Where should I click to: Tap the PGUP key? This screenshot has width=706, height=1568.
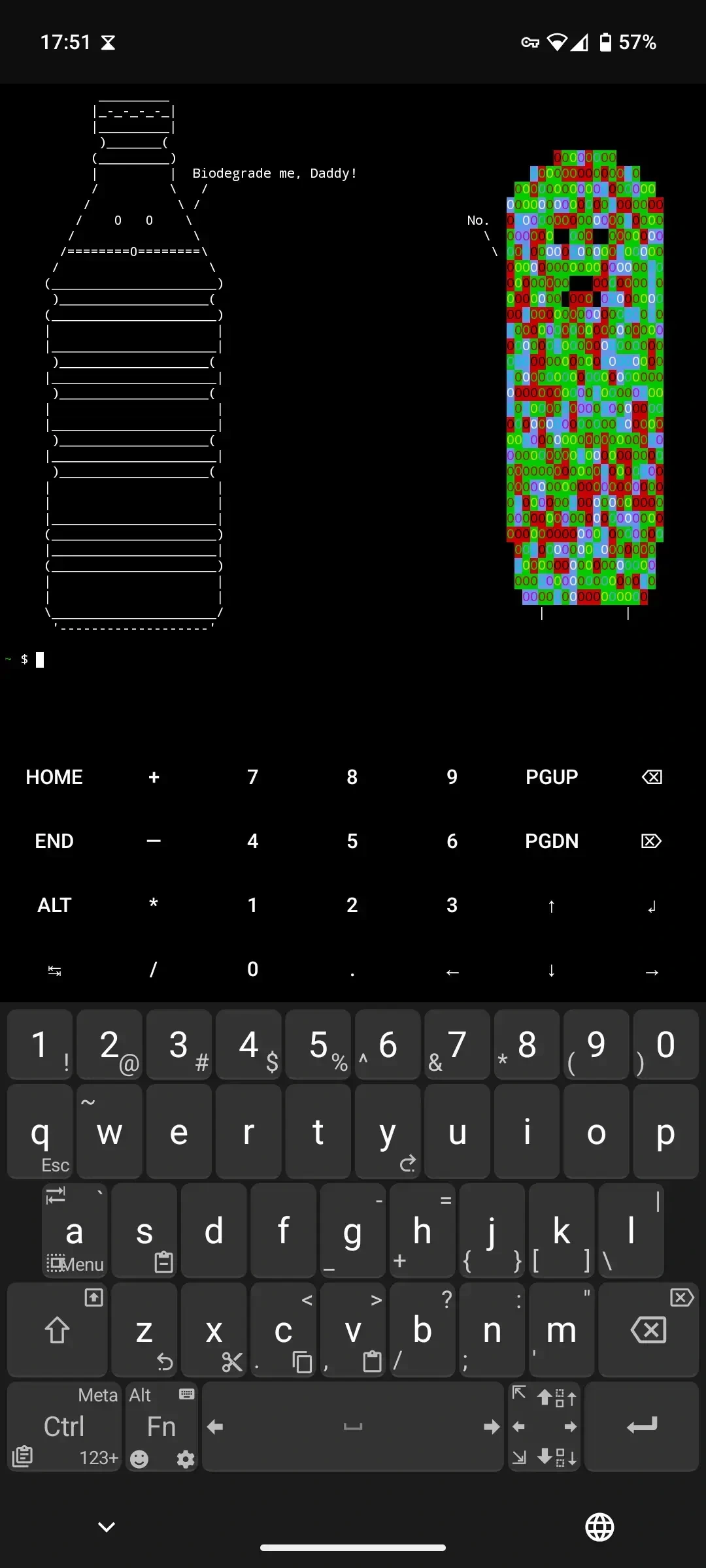pyautogui.click(x=552, y=777)
